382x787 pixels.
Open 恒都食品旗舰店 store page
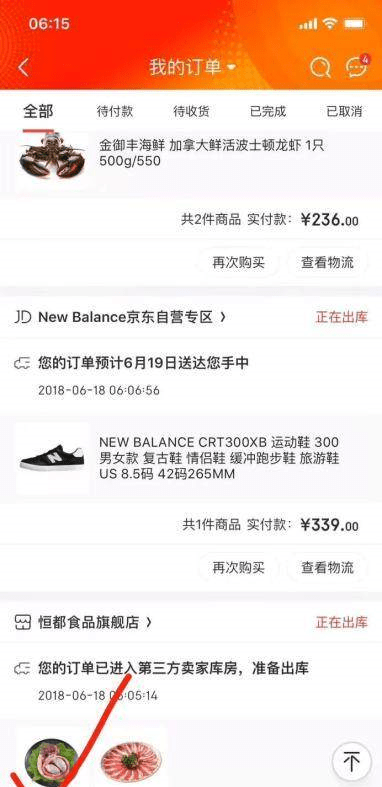coord(83,623)
